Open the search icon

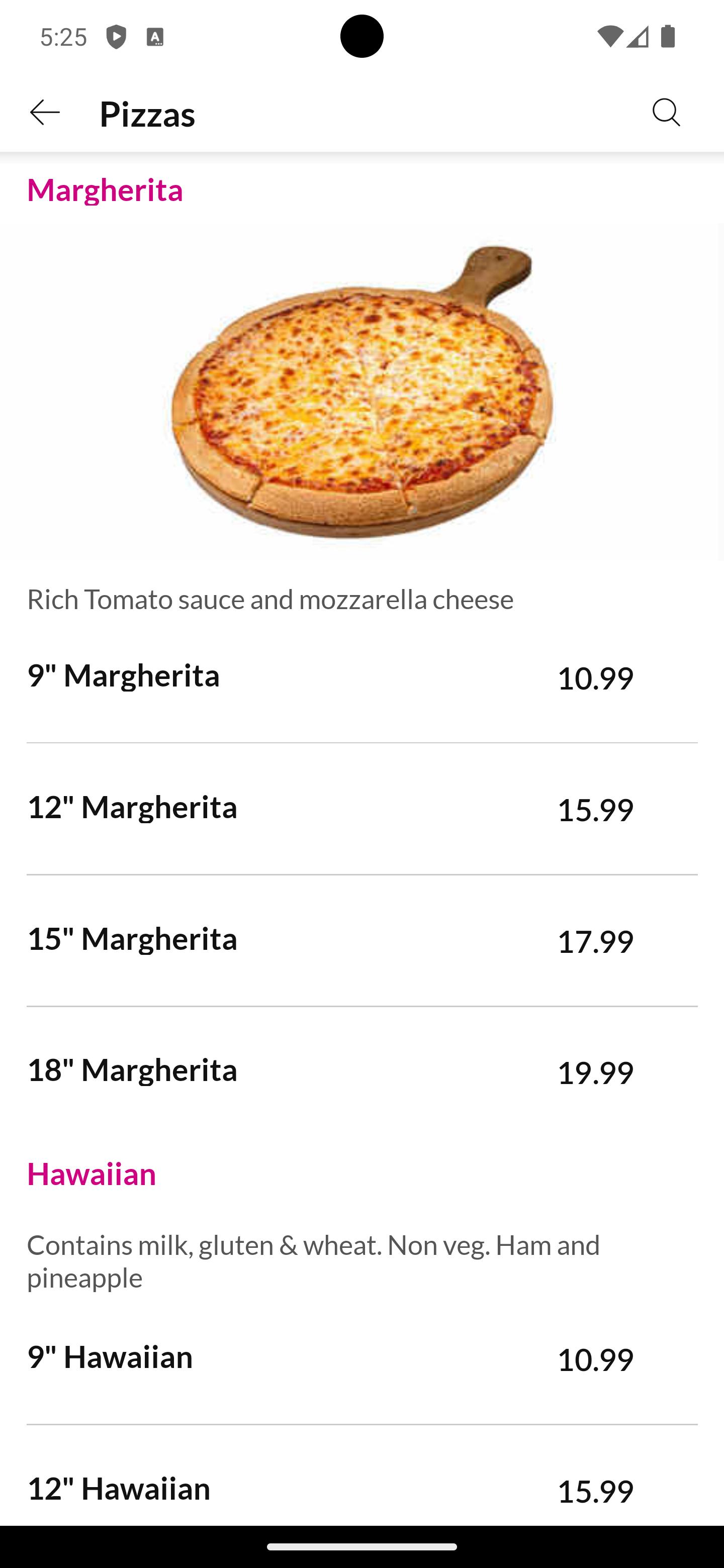(666, 113)
